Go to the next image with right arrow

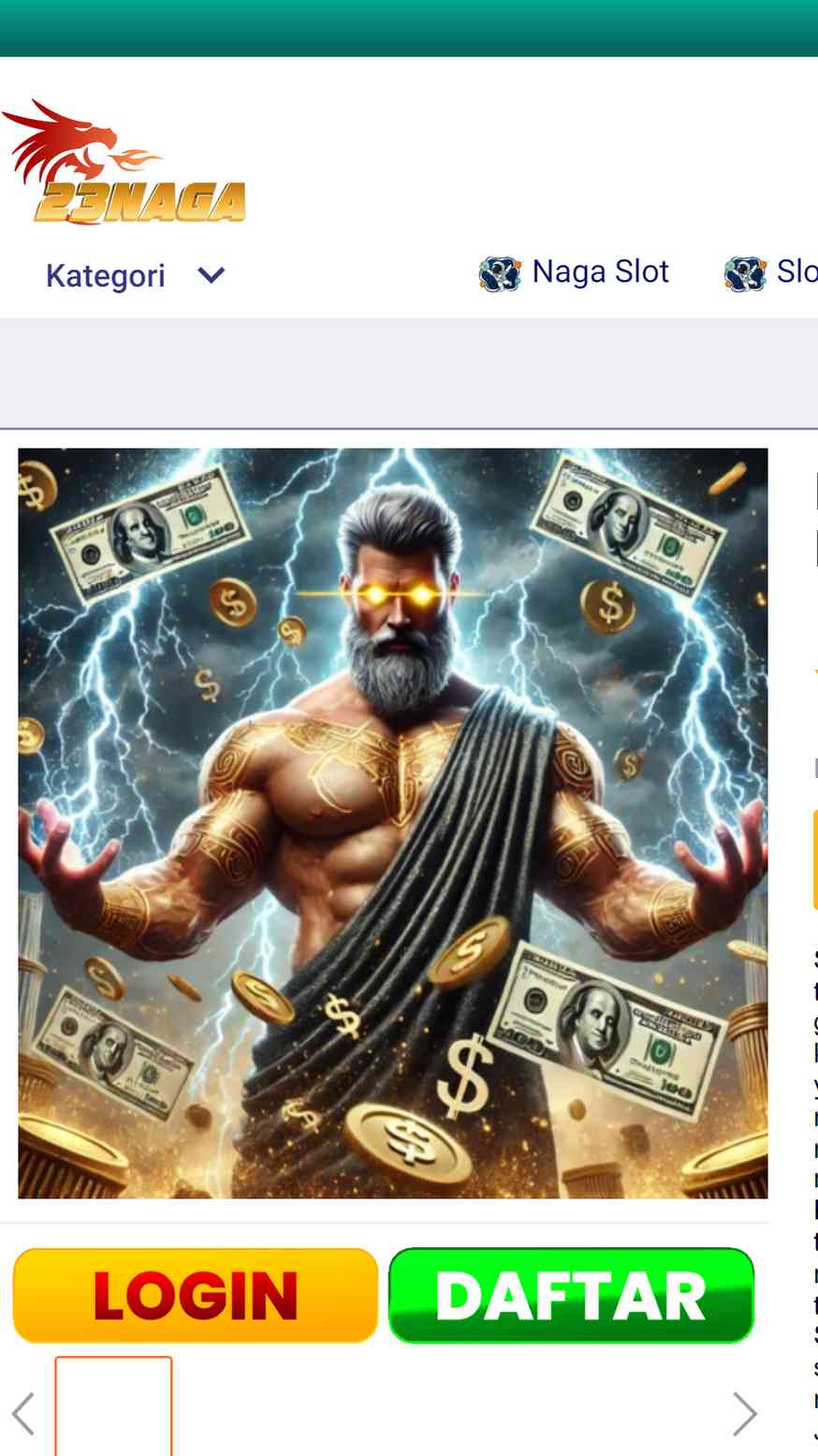[744, 1413]
